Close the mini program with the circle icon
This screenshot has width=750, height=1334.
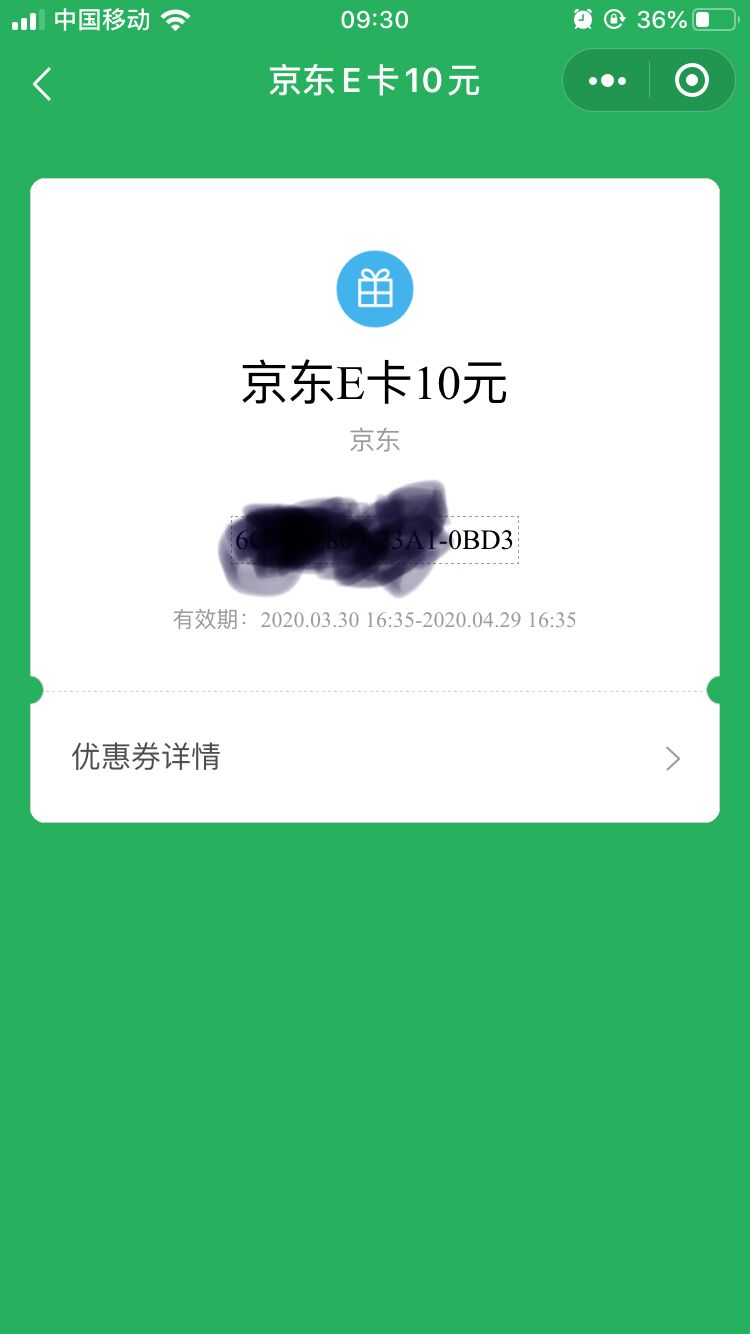point(691,81)
